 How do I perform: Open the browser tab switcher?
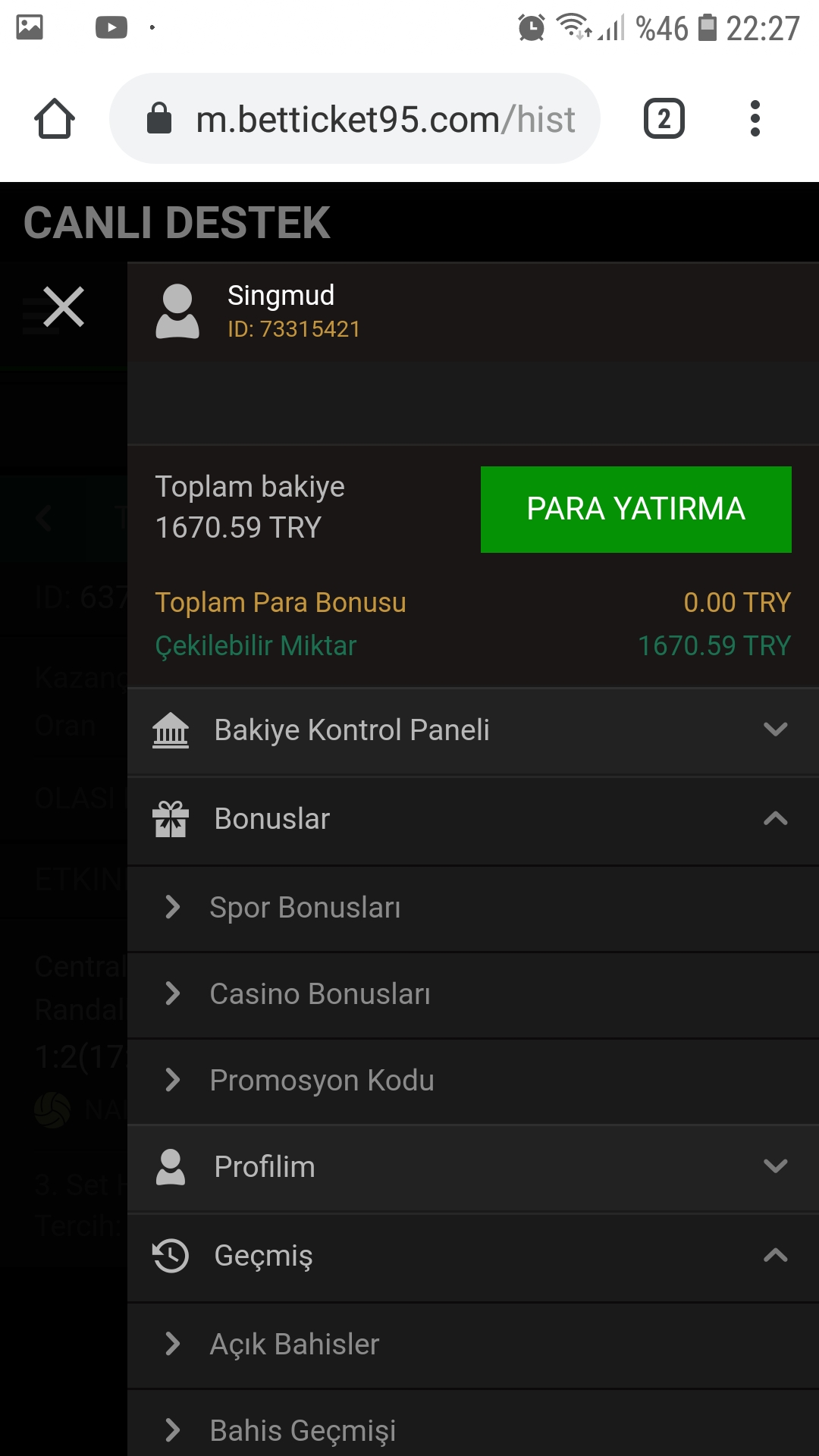click(664, 119)
